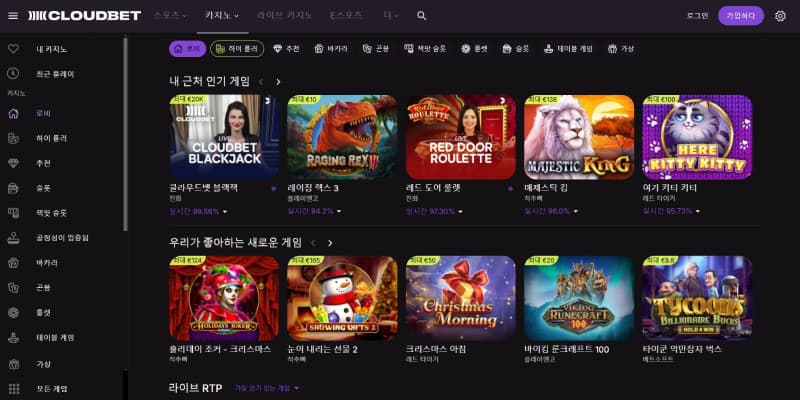Open the Cloudbet Blackjack game card
The image size is (800, 400).
point(224,137)
